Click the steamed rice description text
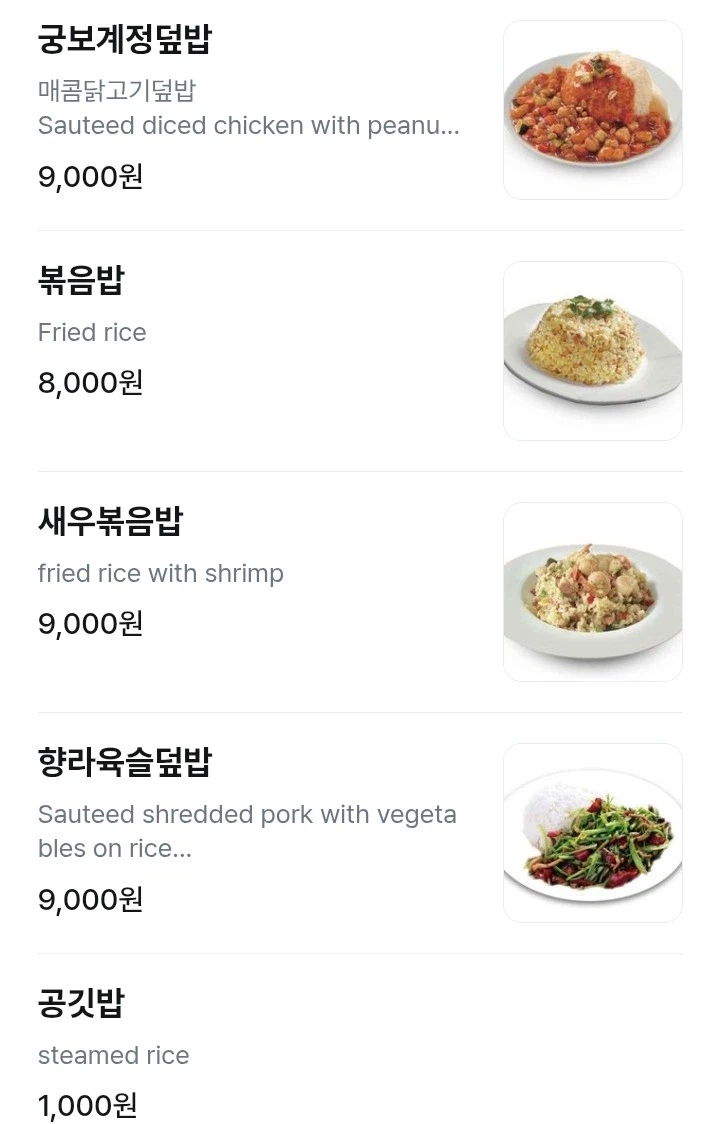This screenshot has width=720, height=1124. 113,1055
